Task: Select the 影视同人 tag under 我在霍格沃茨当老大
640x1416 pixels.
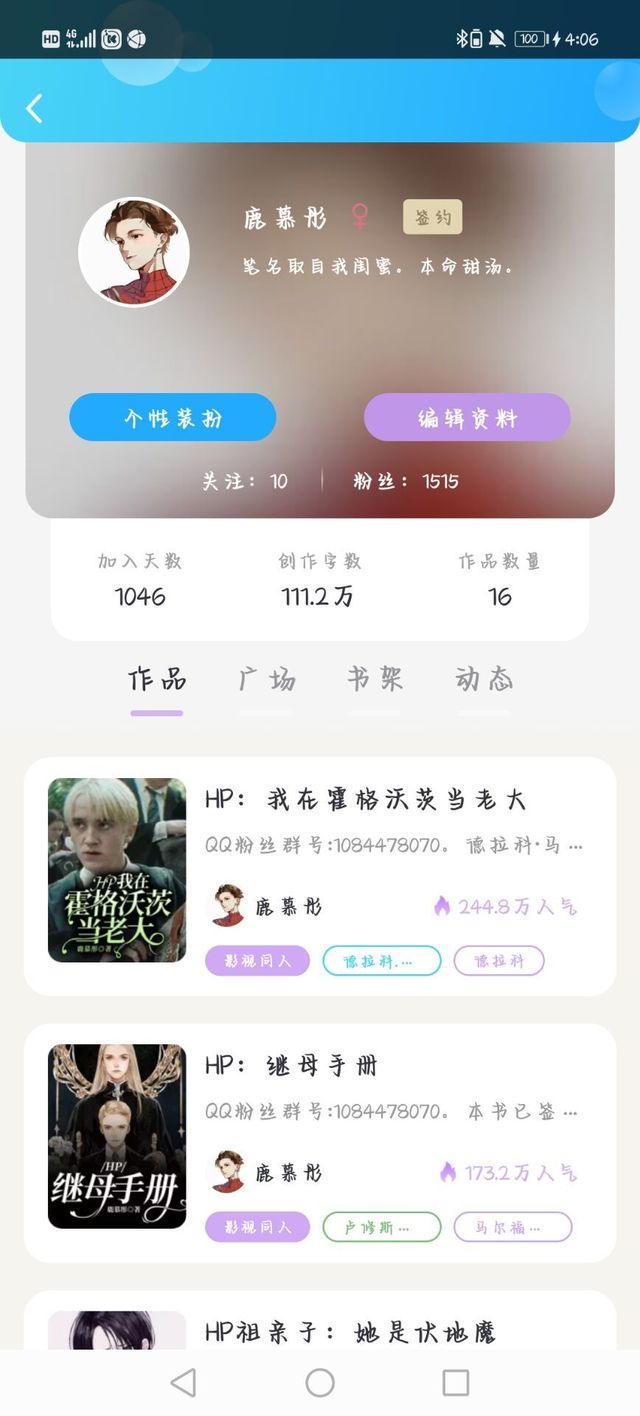Action: pos(257,961)
